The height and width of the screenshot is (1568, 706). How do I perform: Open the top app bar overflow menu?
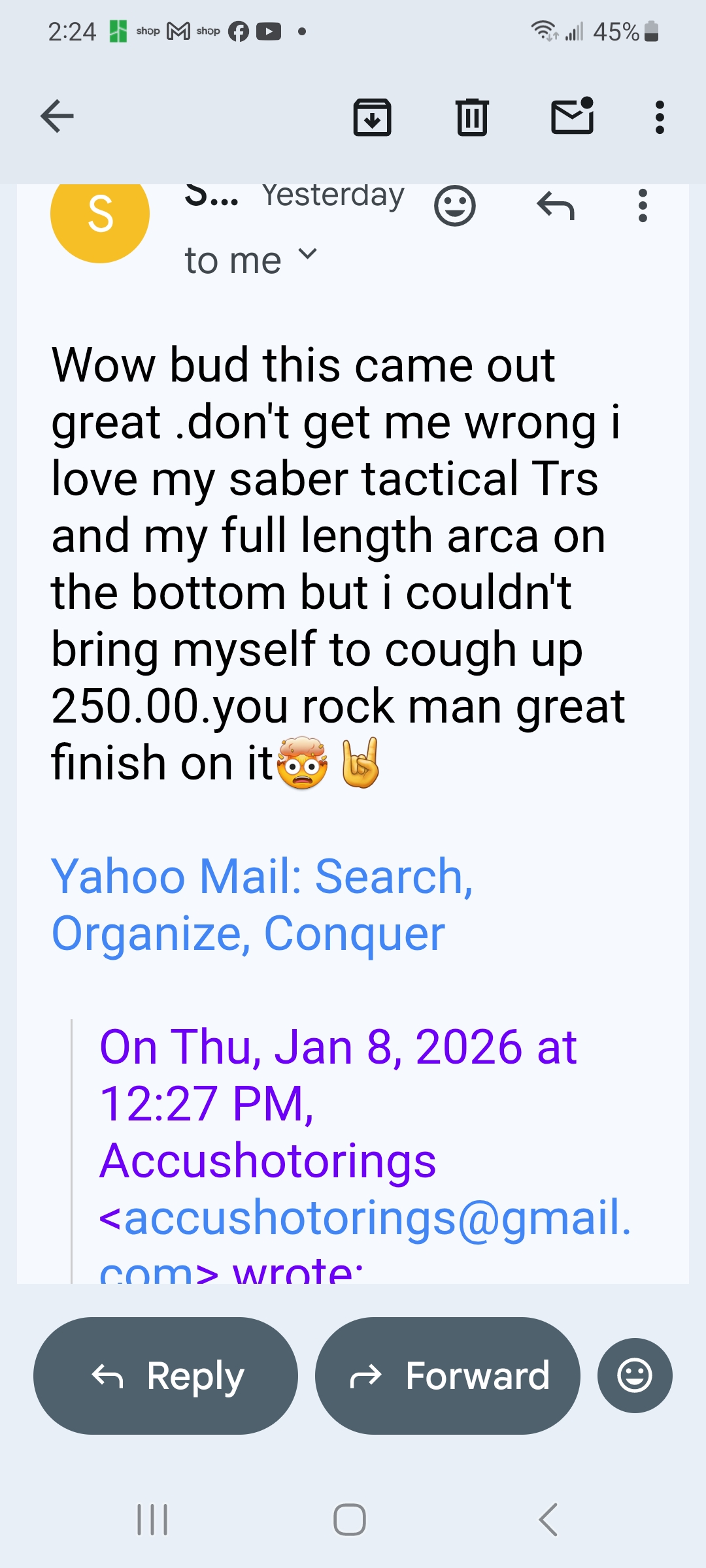[x=660, y=118]
